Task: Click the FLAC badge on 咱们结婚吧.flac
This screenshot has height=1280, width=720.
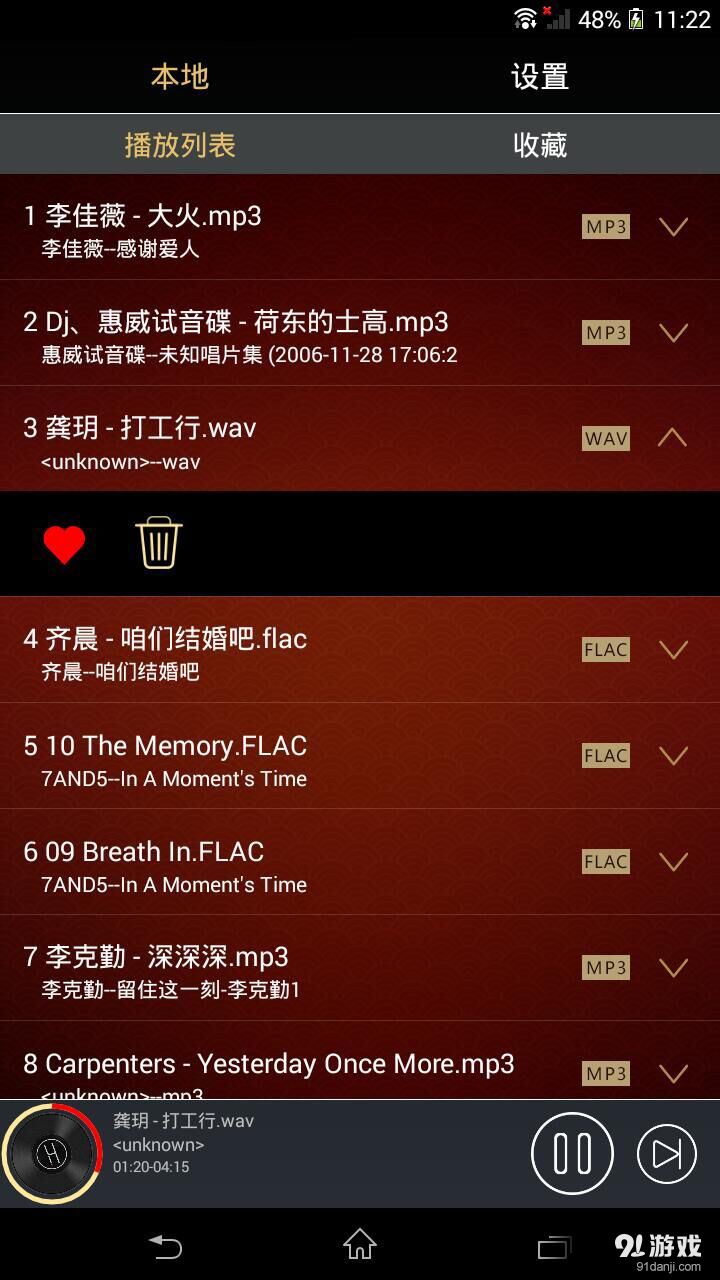Action: (605, 649)
